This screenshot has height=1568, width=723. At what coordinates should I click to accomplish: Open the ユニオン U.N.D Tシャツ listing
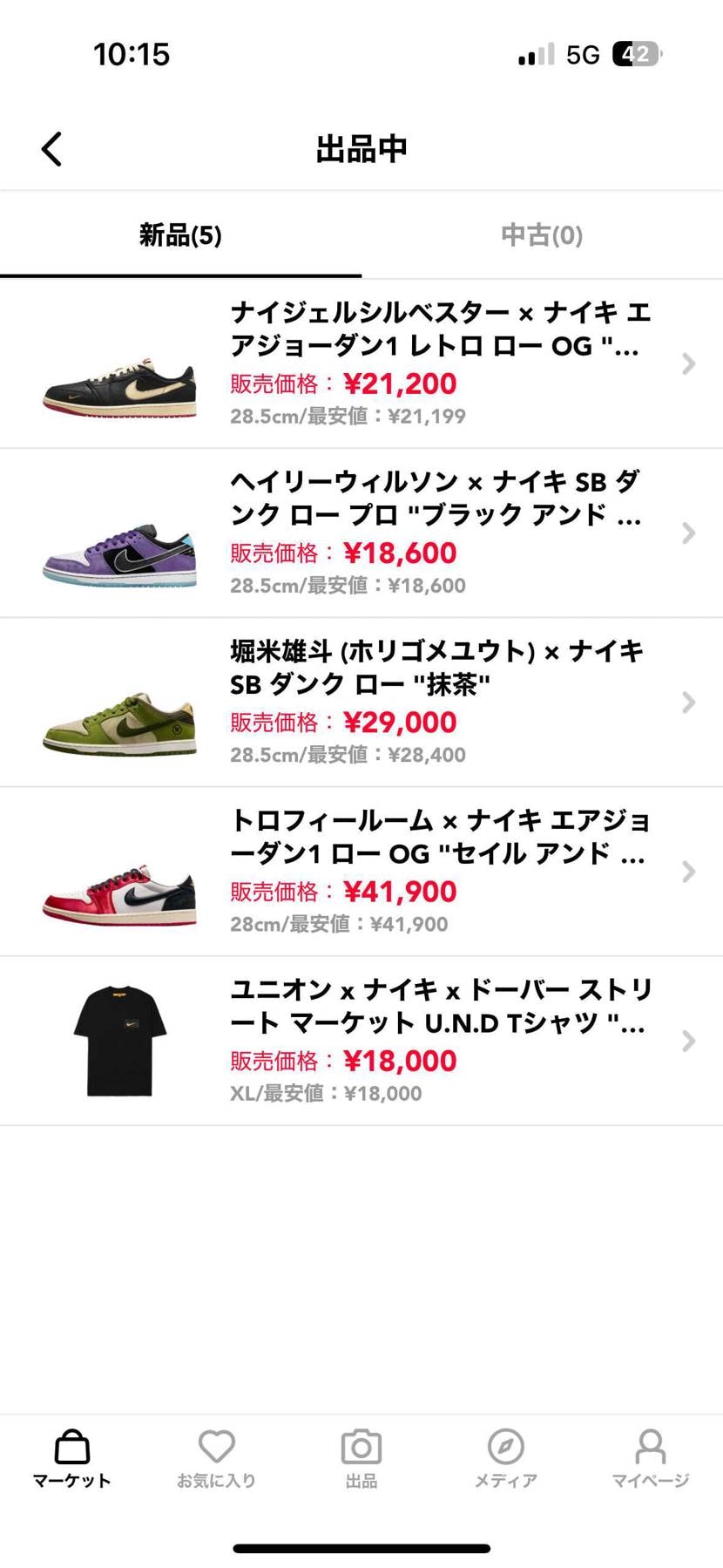(x=361, y=1040)
